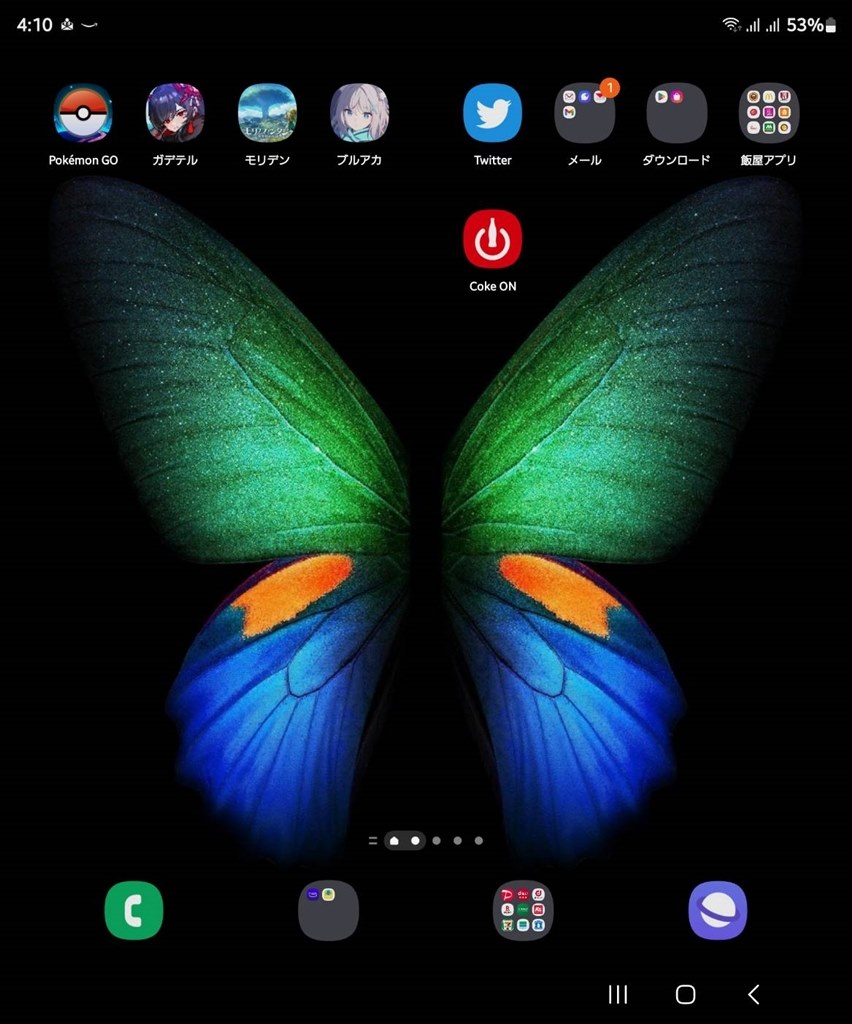The height and width of the screenshot is (1024, 852).
Task: Open the dock folder with many apps
Action: (x=523, y=910)
